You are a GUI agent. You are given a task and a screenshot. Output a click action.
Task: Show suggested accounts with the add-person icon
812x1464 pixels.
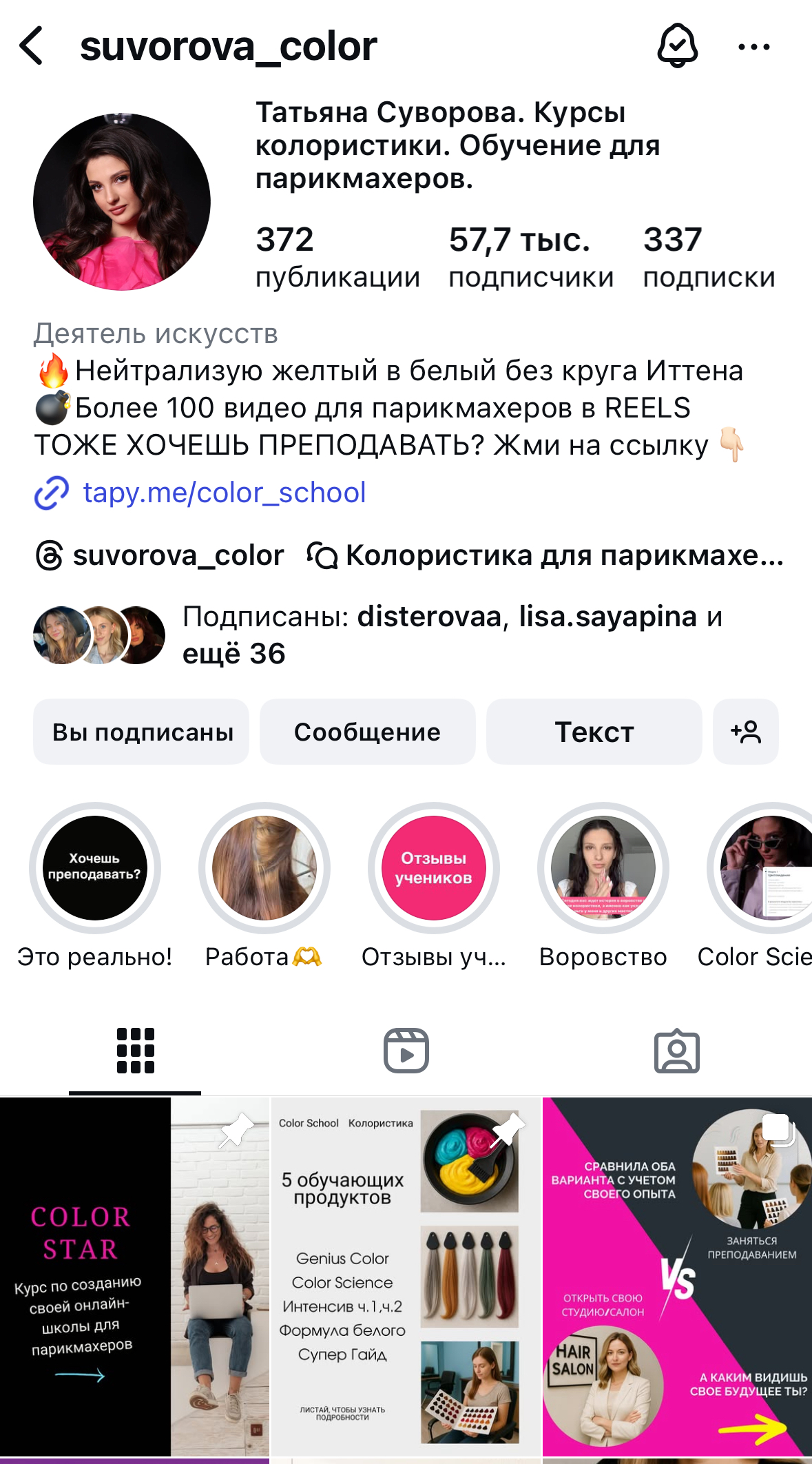(x=745, y=732)
